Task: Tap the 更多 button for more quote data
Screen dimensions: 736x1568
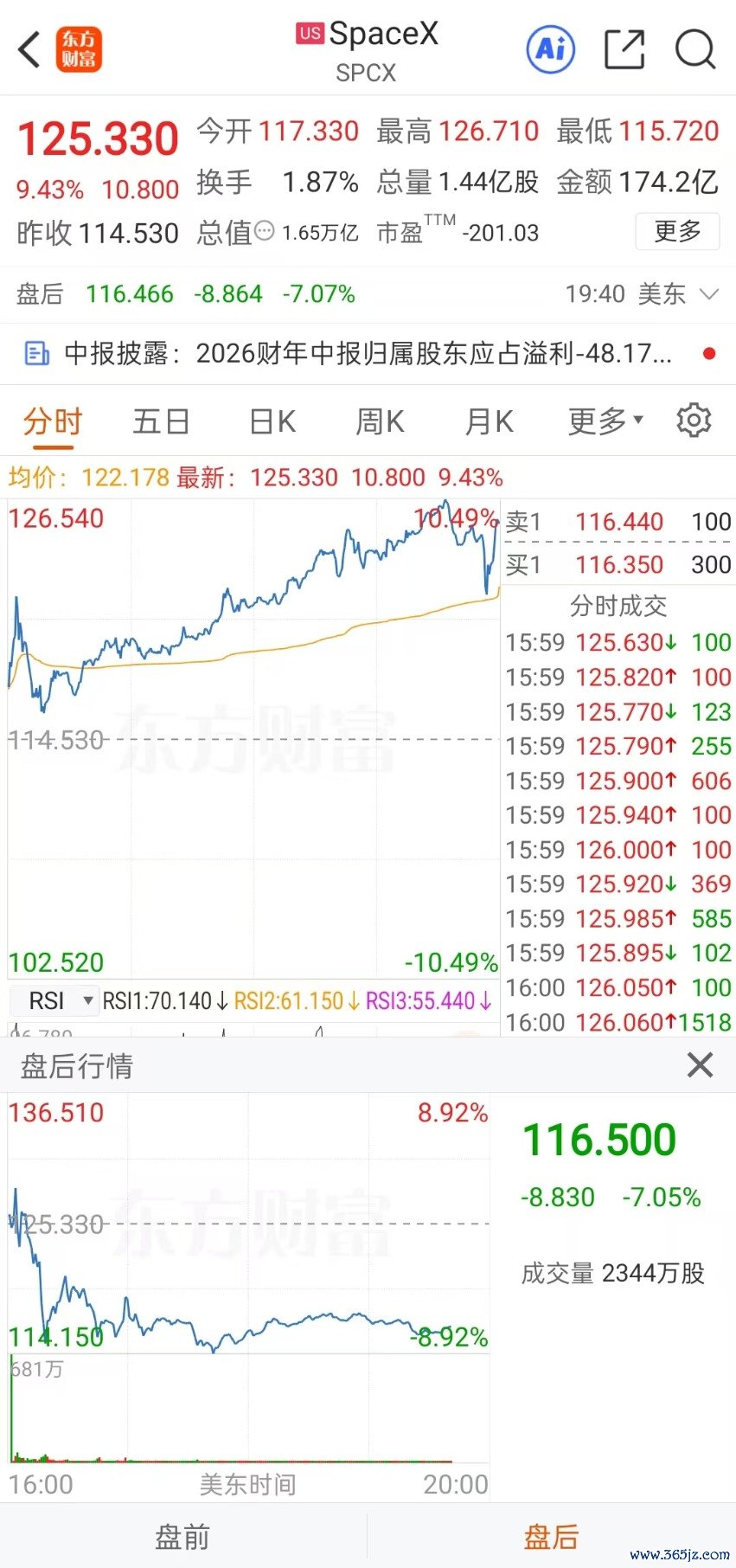Action: point(677,231)
